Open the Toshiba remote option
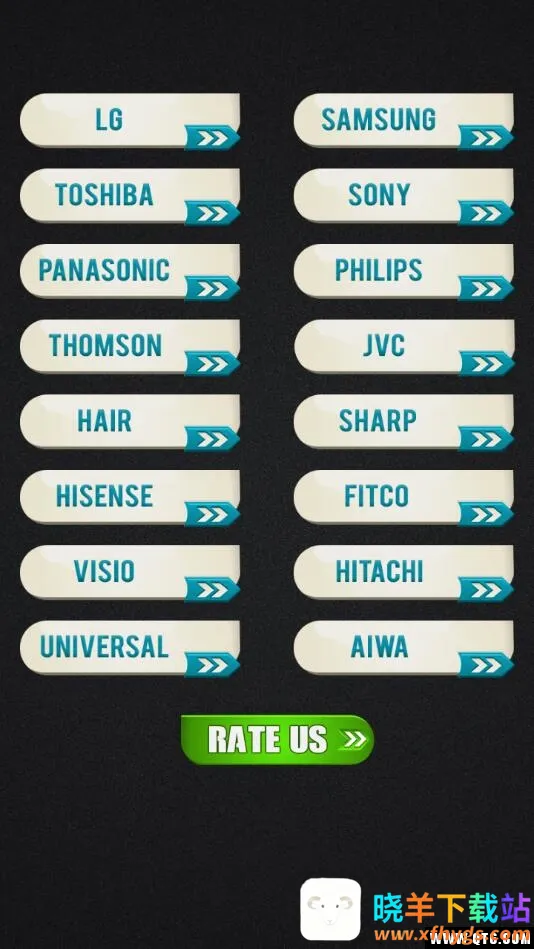Screen dimensions: 534x949 pos(130,197)
